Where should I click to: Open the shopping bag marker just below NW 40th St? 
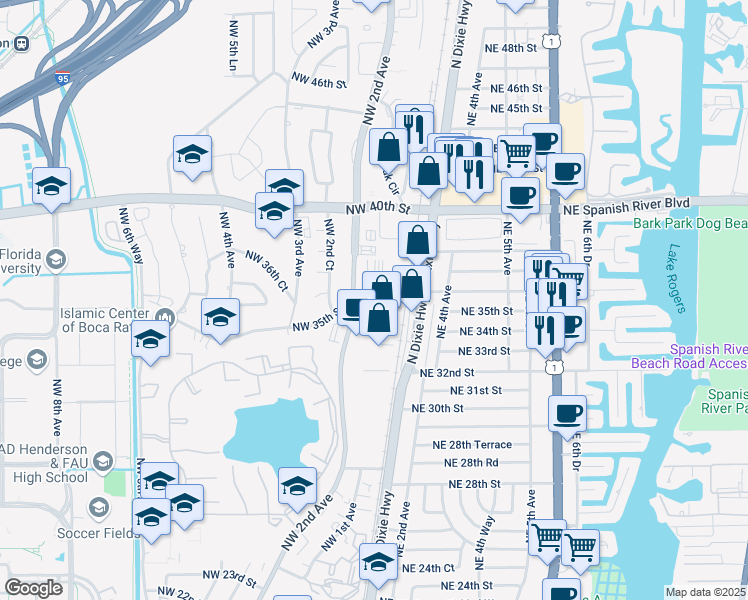(x=417, y=243)
